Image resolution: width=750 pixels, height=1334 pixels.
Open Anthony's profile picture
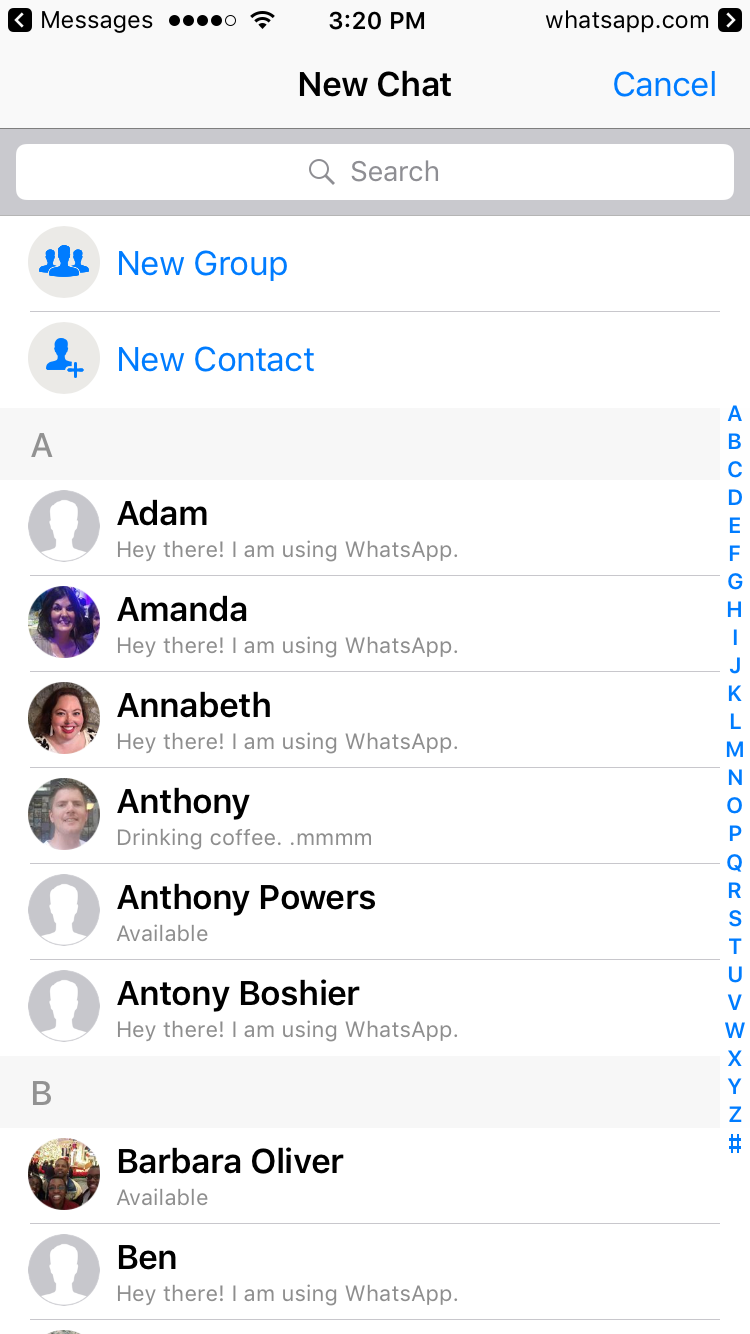[x=64, y=814]
